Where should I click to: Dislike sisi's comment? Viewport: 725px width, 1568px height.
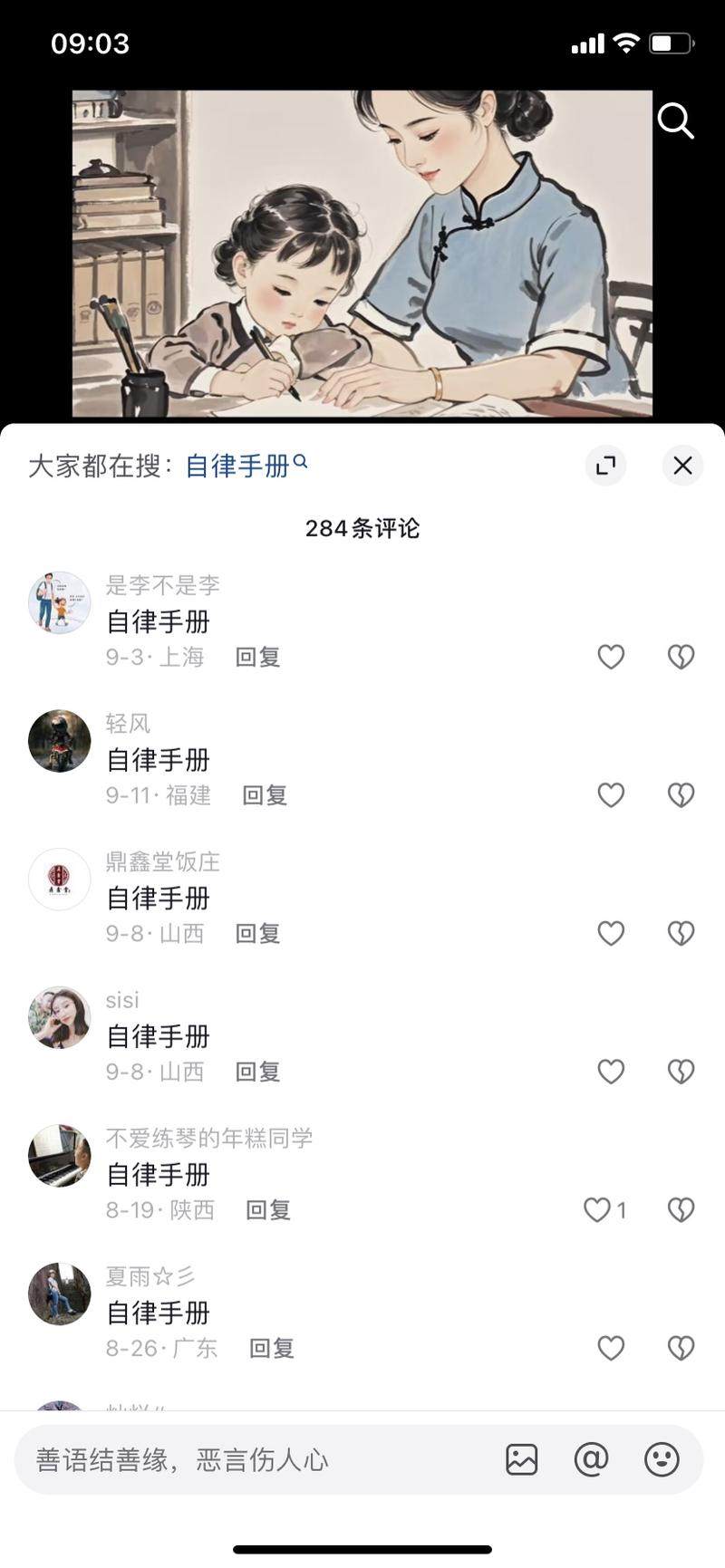pos(681,1072)
